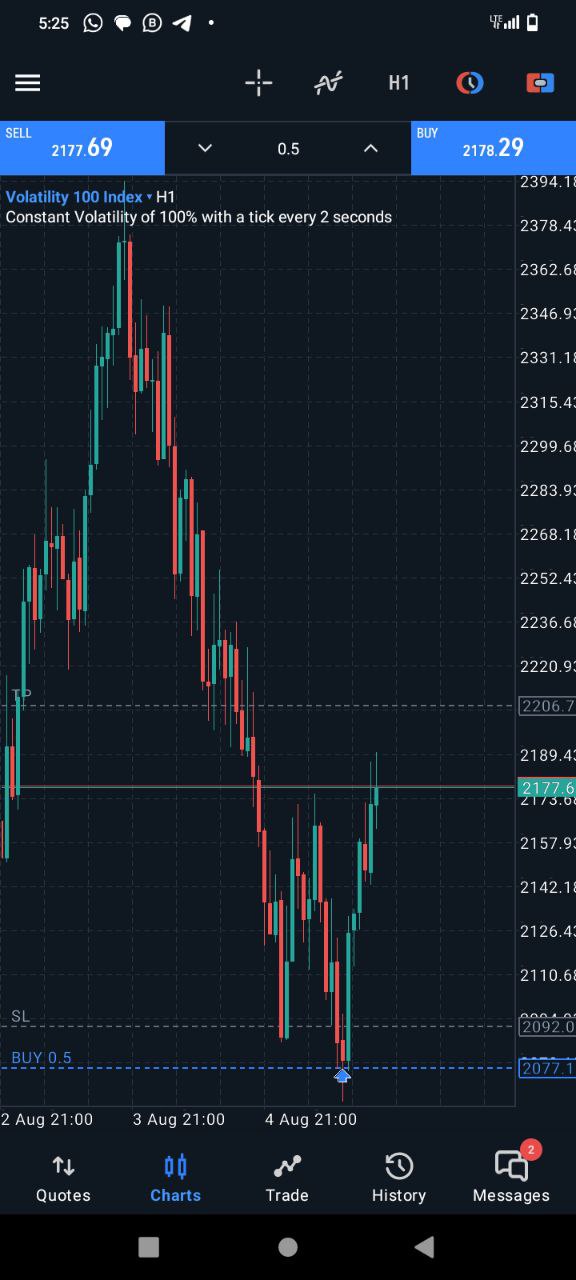
Task: Buy at 2178.29
Action: [x=494, y=148]
